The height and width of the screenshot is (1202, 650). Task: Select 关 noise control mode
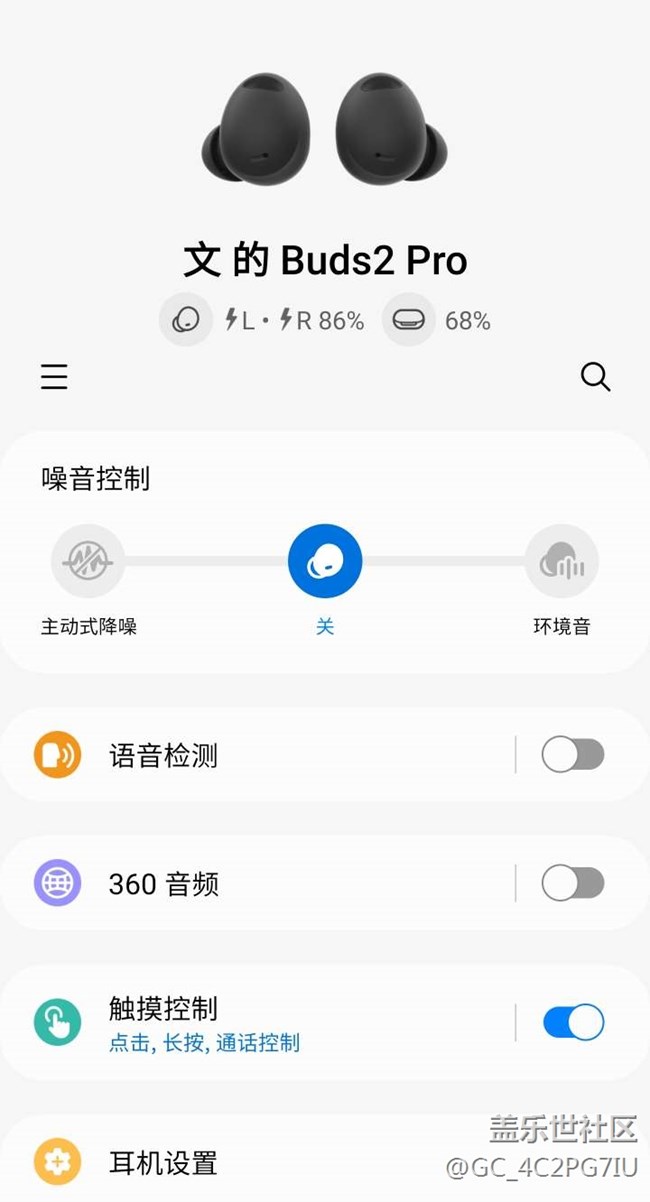point(325,562)
